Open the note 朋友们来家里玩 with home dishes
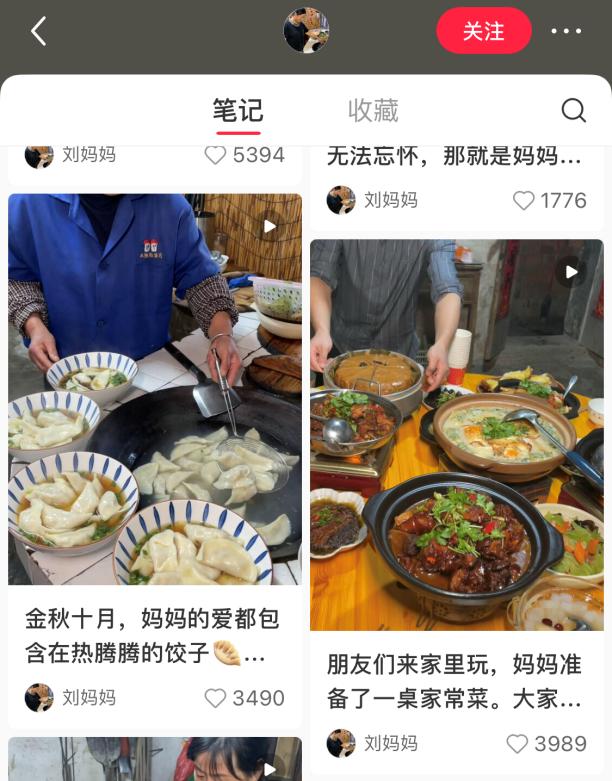612x781 pixels. (x=456, y=435)
